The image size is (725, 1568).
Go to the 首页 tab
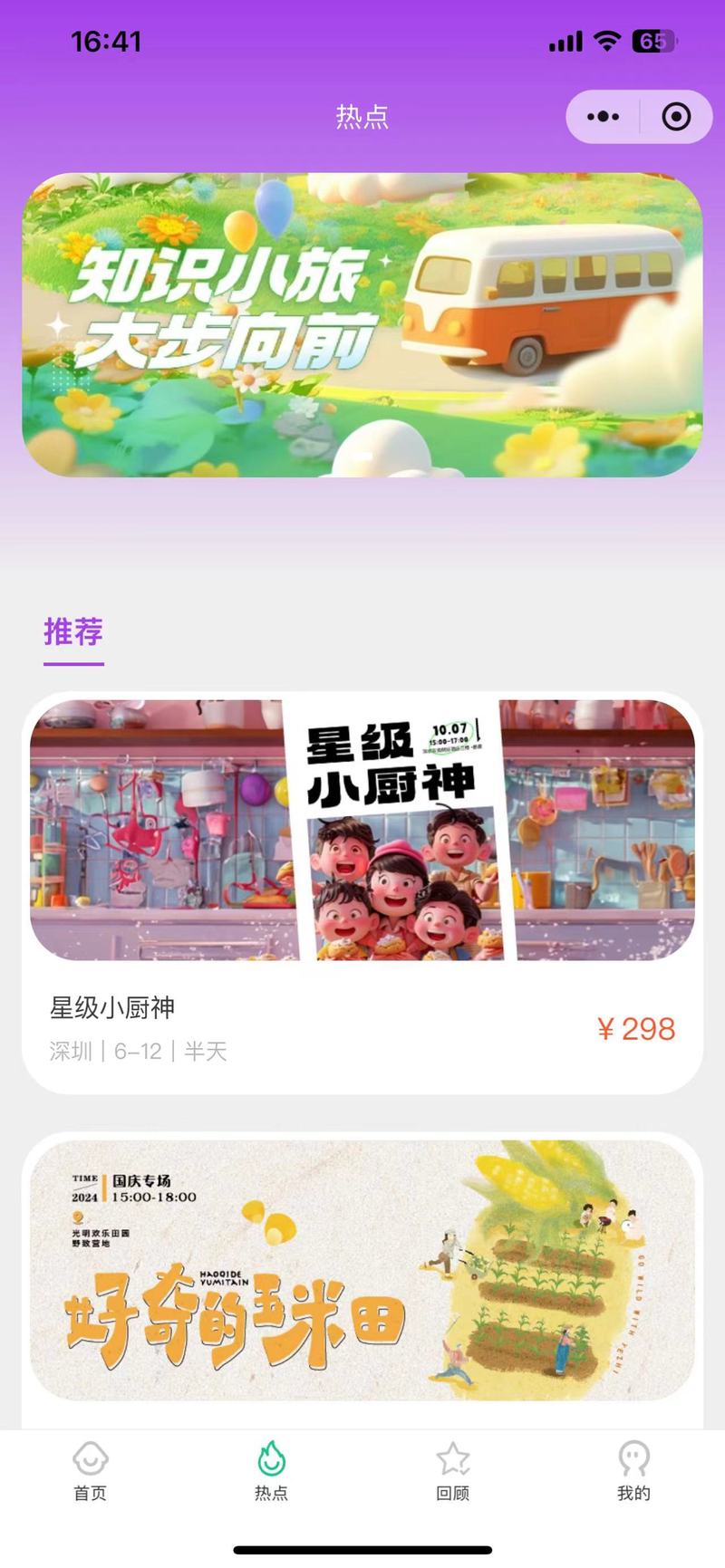[91, 1471]
